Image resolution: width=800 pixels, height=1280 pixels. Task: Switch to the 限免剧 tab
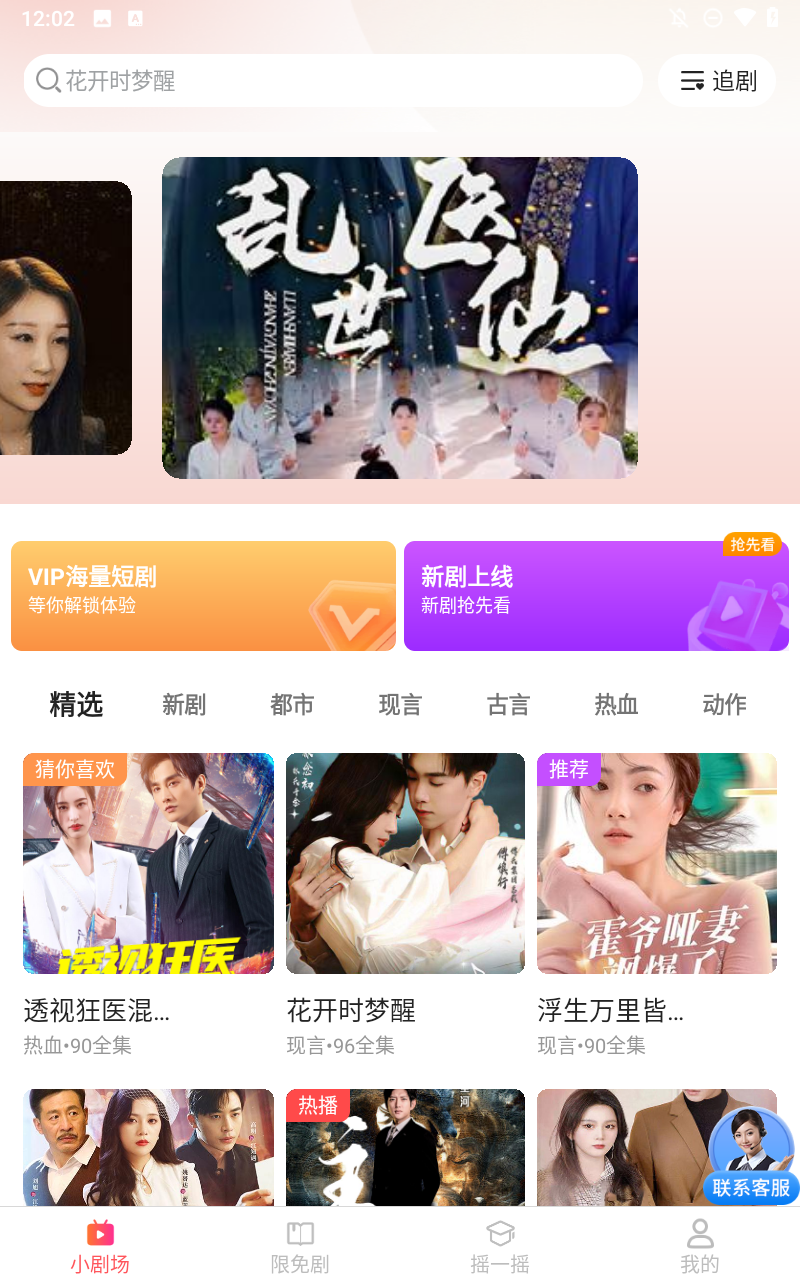pyautogui.click(x=300, y=1246)
